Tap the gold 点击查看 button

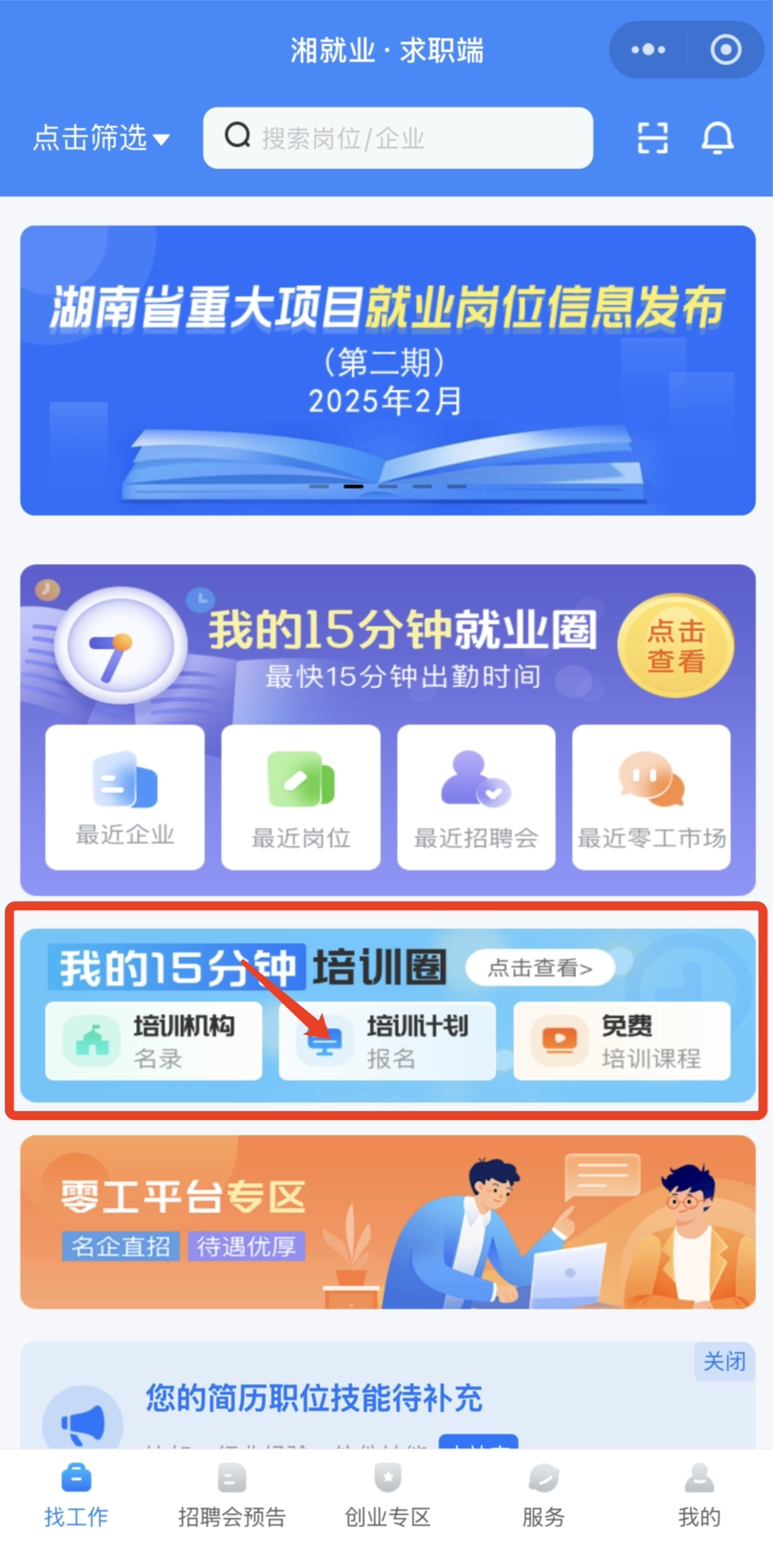[675, 645]
